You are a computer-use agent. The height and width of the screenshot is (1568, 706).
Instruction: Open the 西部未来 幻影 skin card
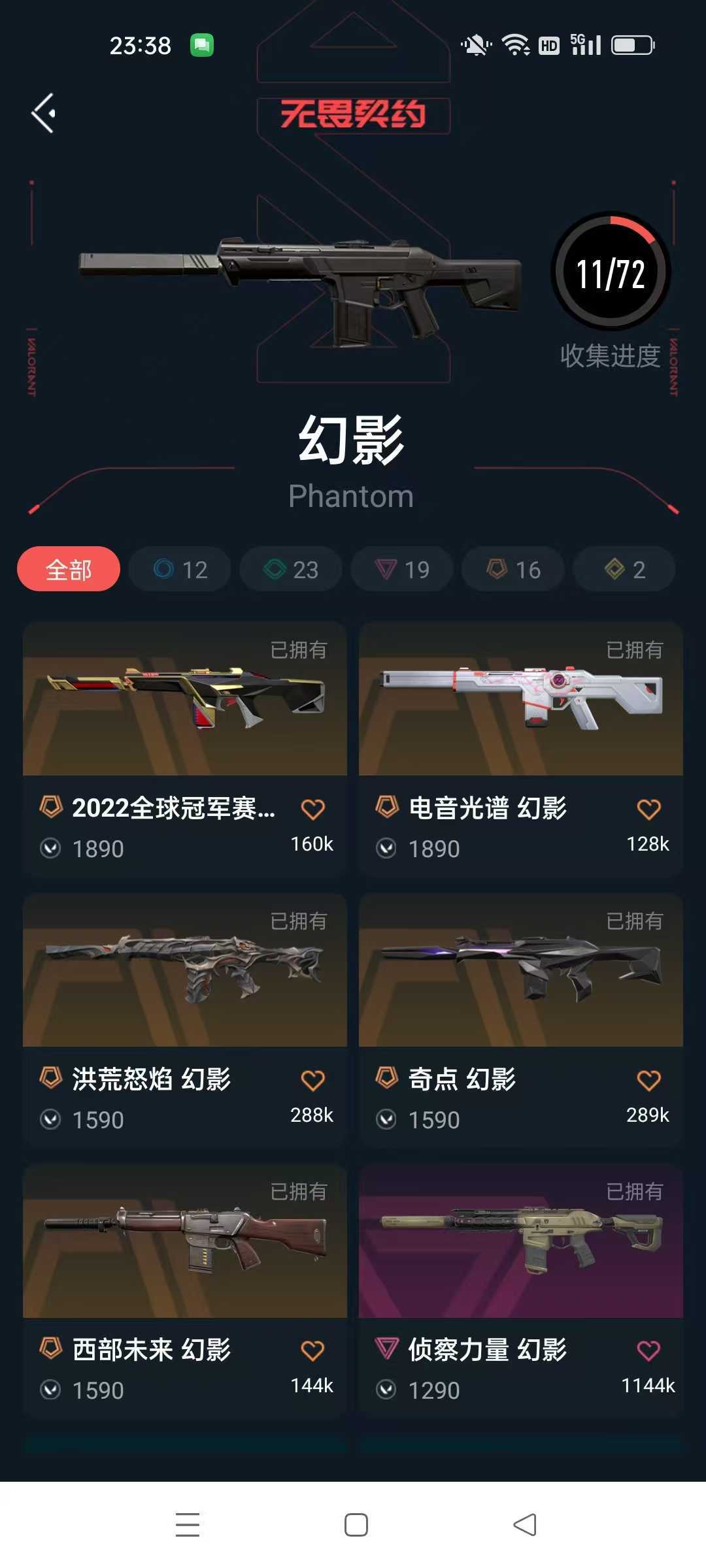[x=185, y=1290]
